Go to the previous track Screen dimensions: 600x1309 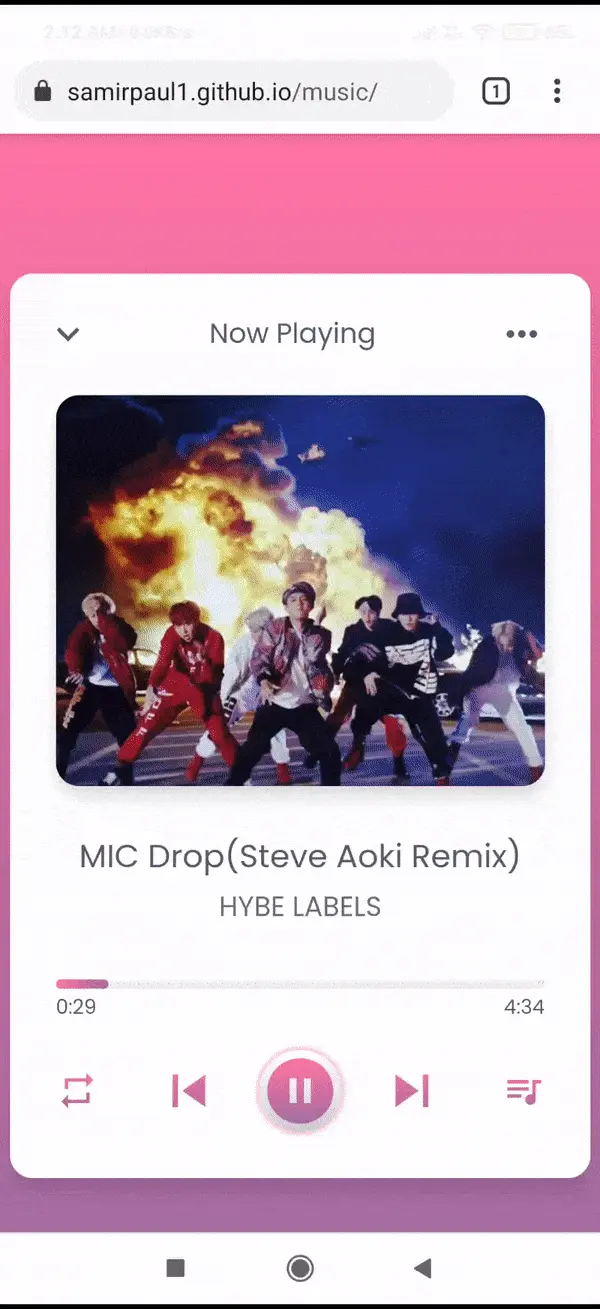coord(189,1090)
